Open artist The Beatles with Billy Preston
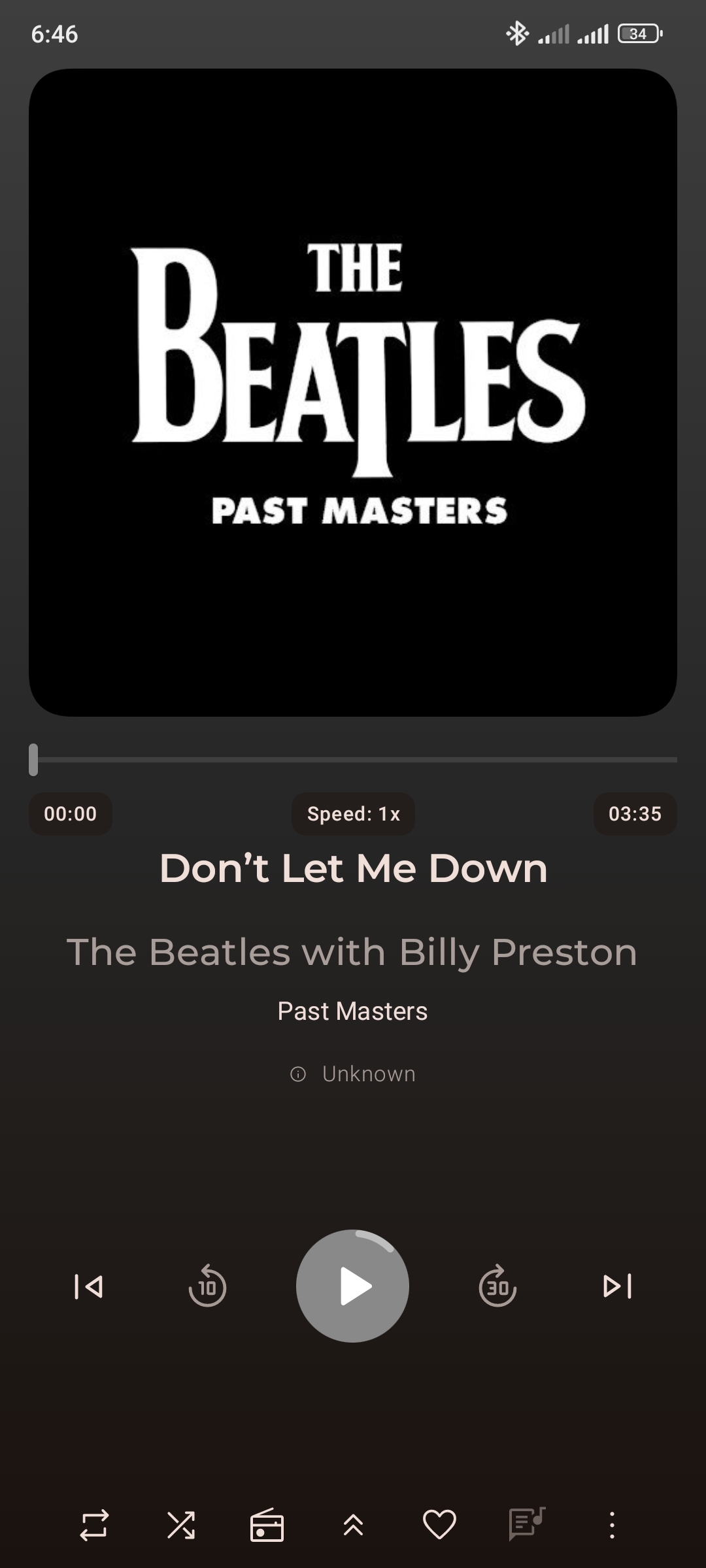The image size is (706, 1568). point(352,953)
